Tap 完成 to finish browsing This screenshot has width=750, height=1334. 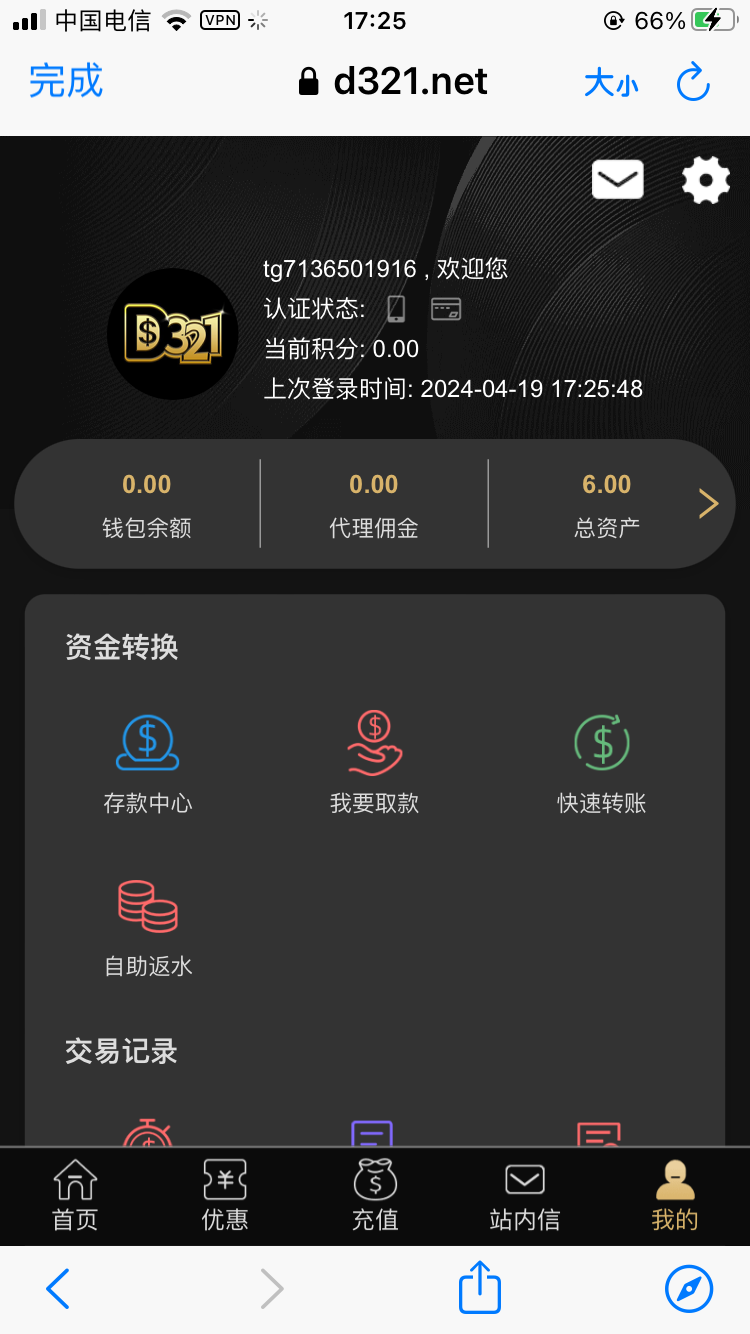pos(65,84)
